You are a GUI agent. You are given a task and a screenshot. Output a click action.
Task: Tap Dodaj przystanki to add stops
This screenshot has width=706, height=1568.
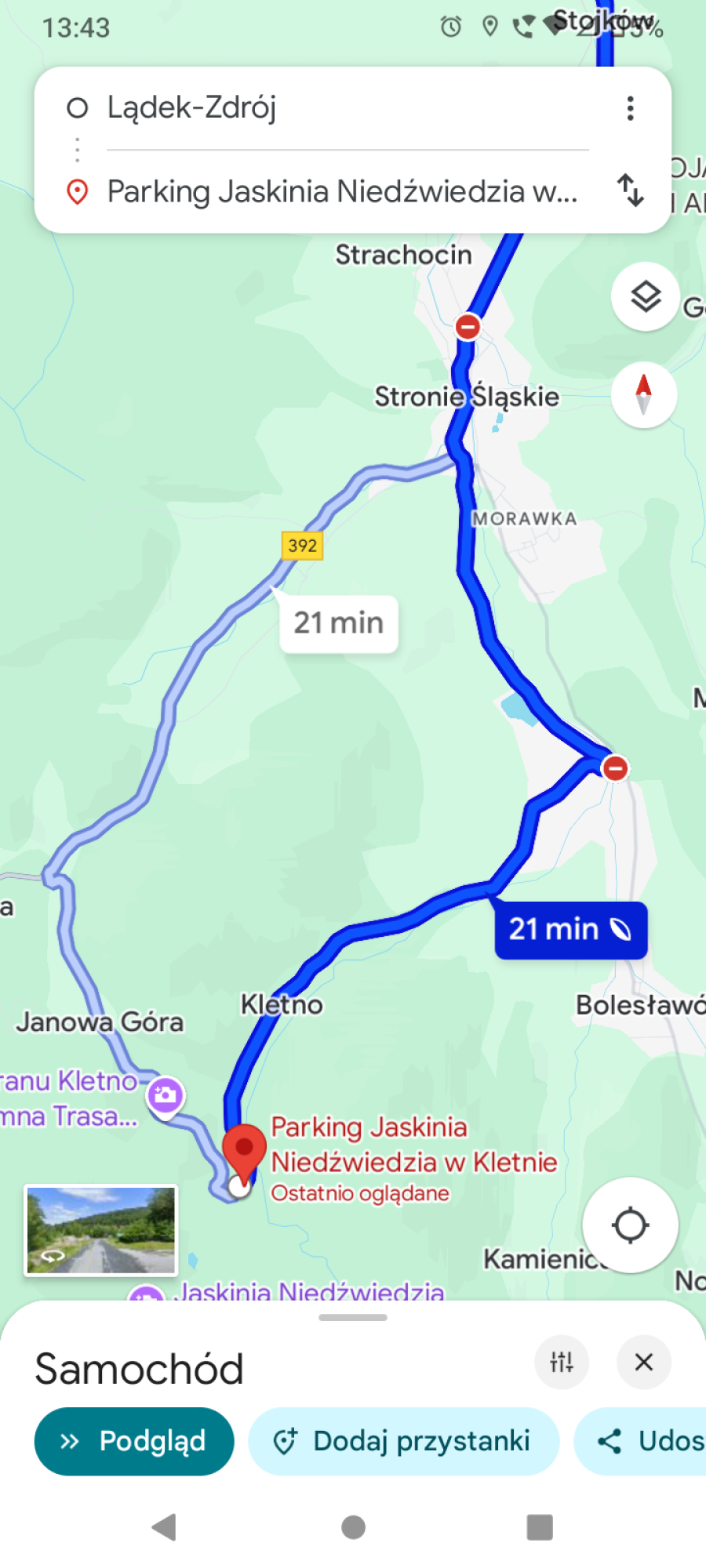(x=403, y=1441)
